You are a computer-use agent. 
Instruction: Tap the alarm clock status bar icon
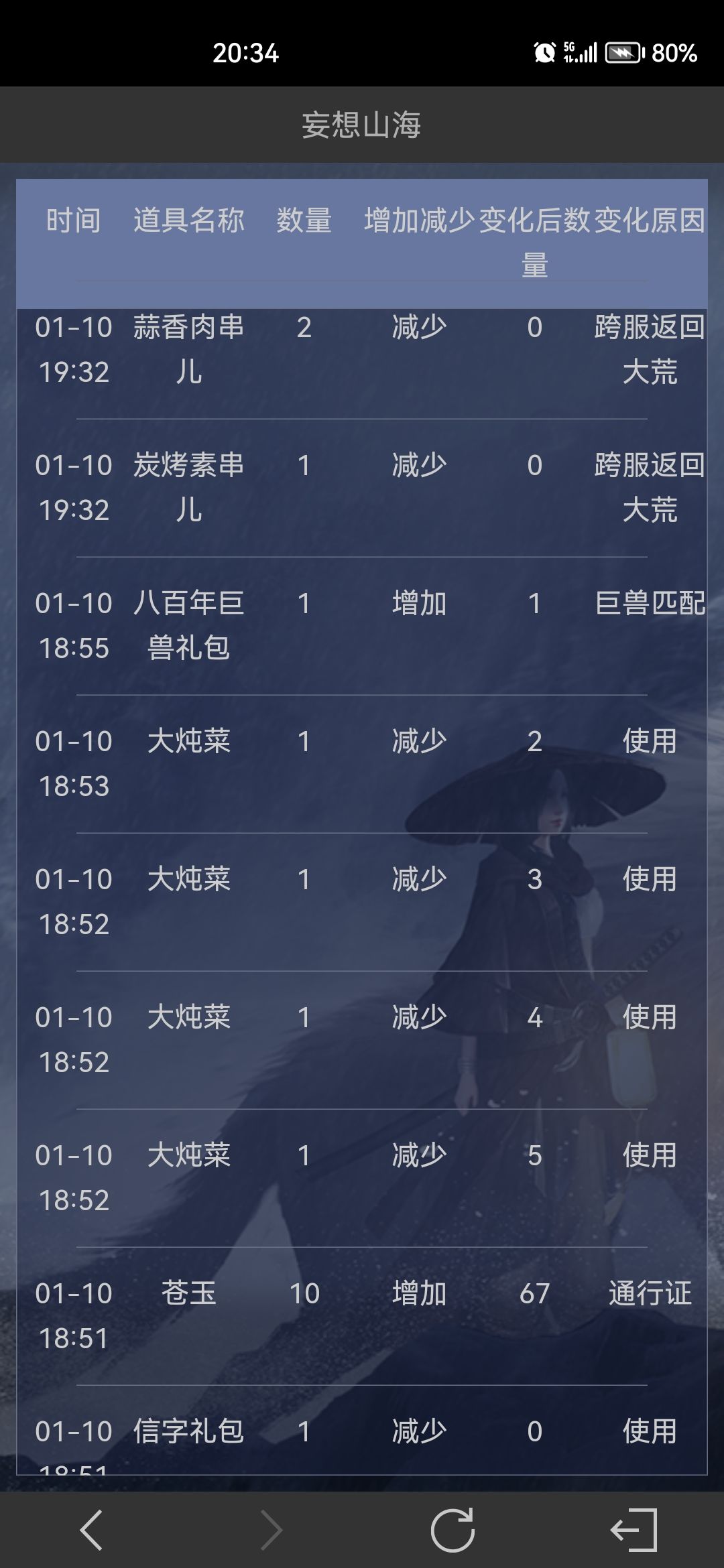(x=543, y=52)
